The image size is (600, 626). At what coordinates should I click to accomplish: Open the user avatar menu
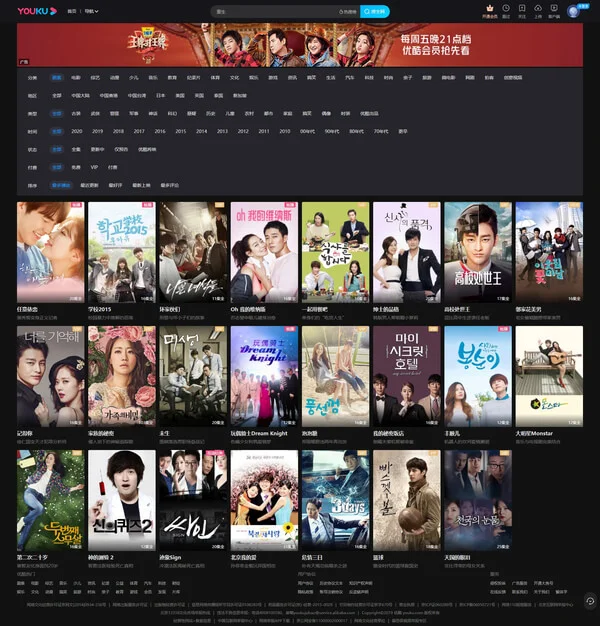tap(573, 11)
